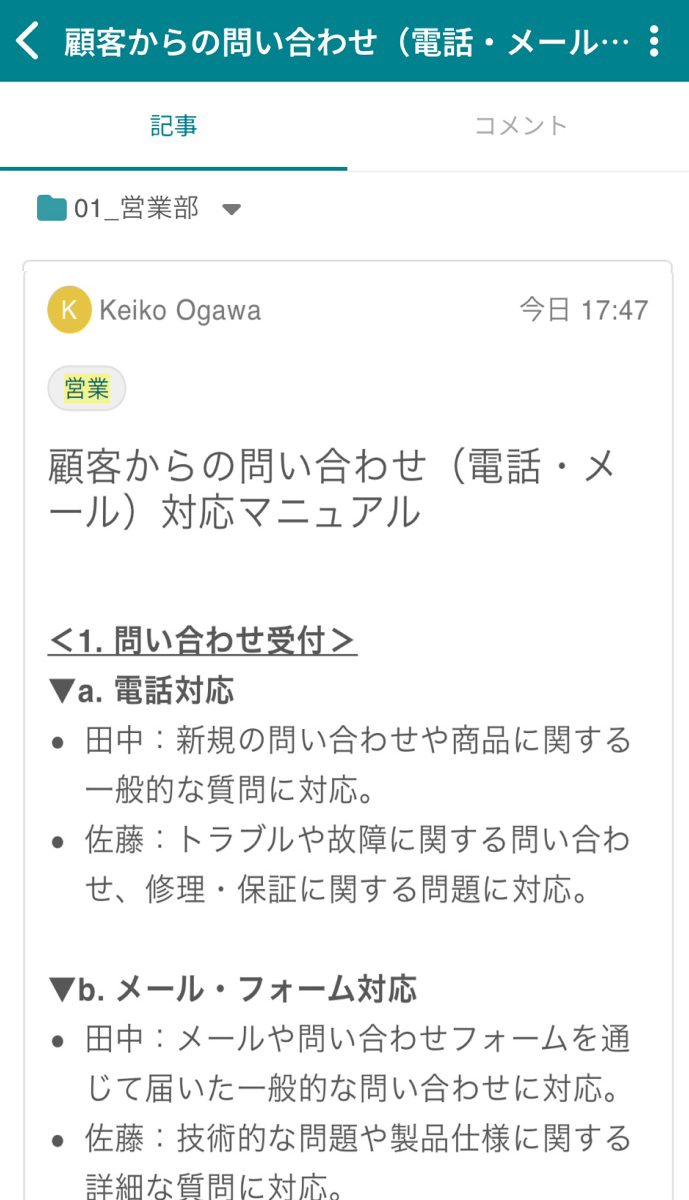
Task: Expand the 01_営業部 folder dropdown
Action: click(x=231, y=209)
